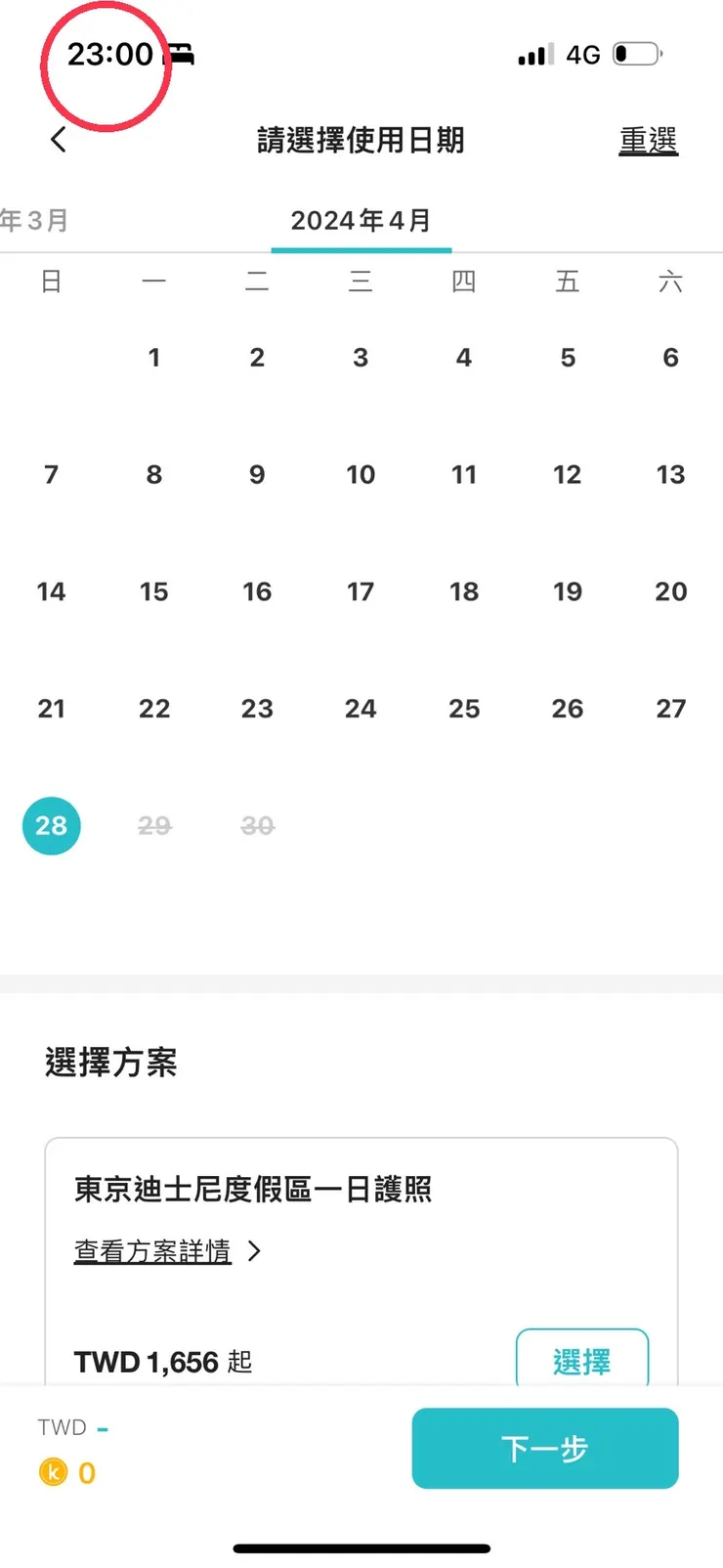Tap the TWD currency label

pos(61,1426)
